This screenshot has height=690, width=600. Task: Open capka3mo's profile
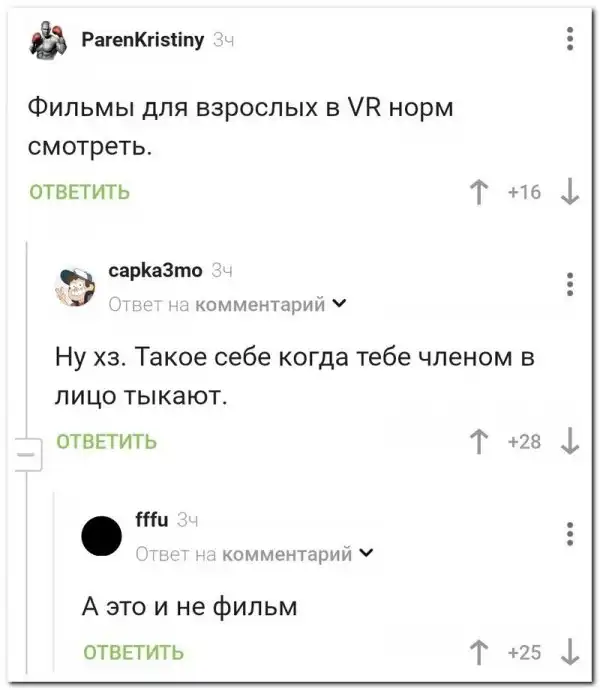(x=155, y=271)
